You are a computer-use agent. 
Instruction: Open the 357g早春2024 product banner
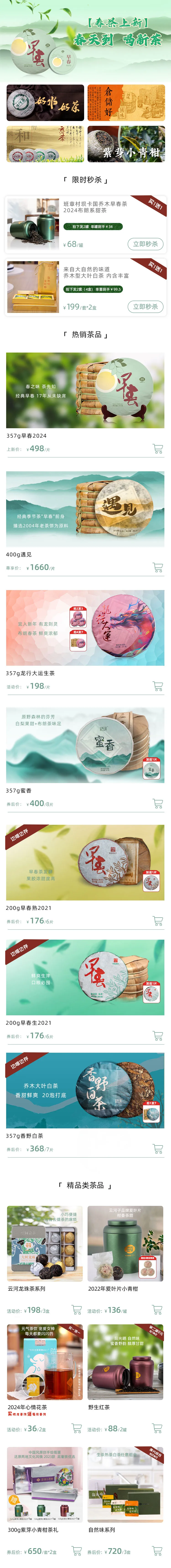point(85,390)
